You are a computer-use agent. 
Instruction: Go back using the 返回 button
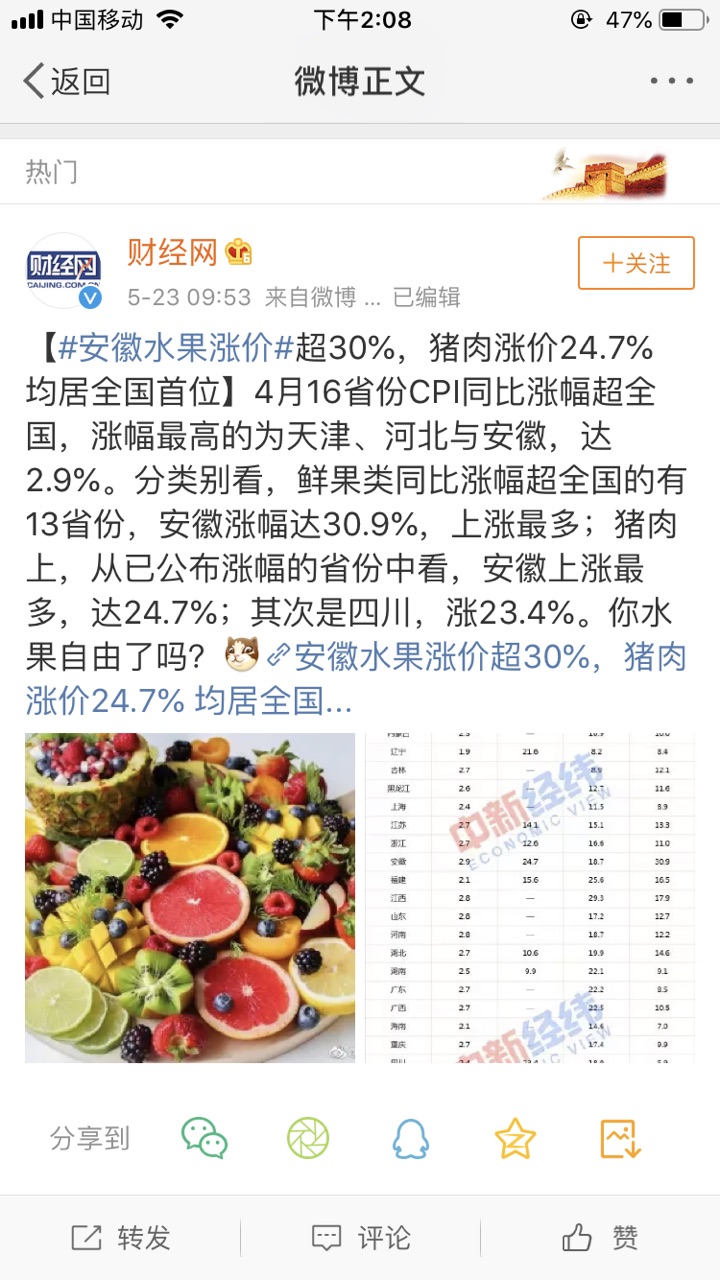click(66, 81)
